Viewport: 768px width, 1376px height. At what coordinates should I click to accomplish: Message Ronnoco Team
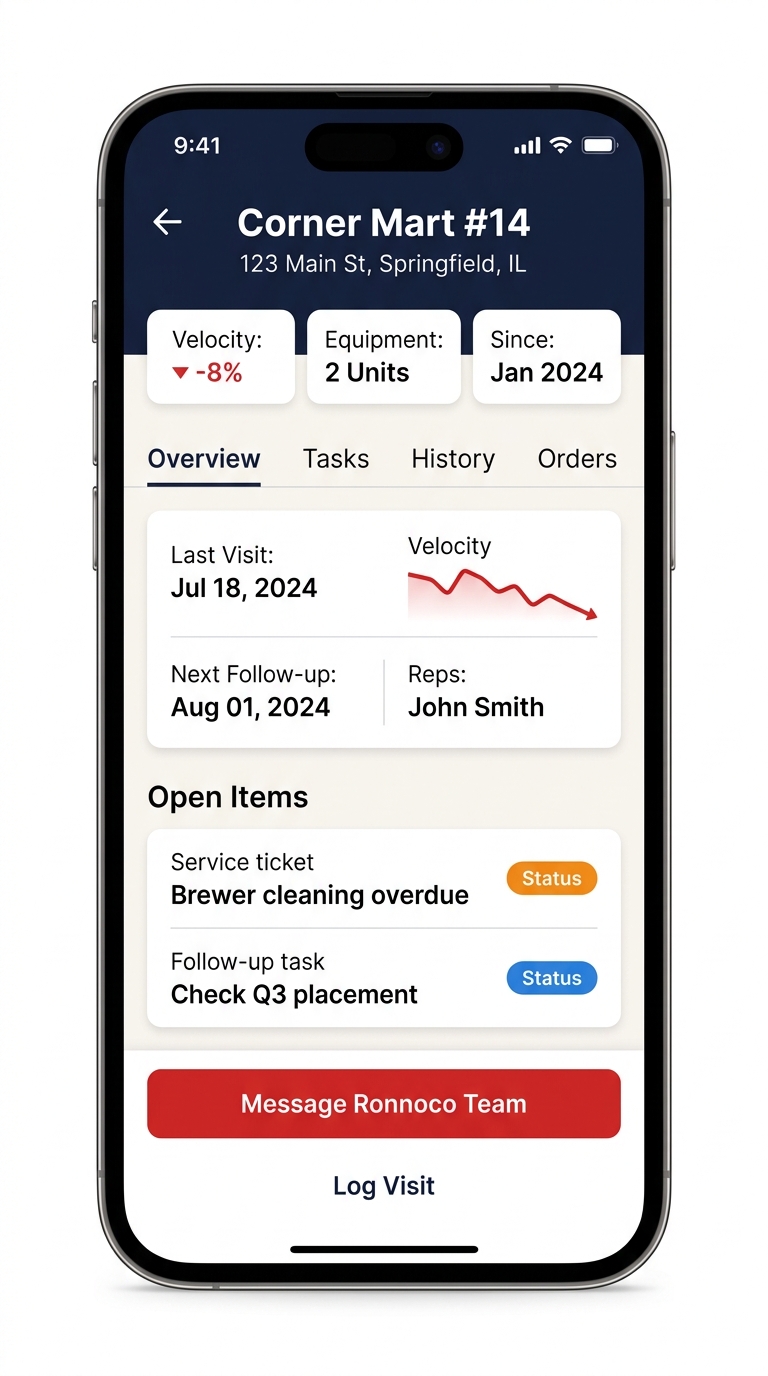(384, 1104)
